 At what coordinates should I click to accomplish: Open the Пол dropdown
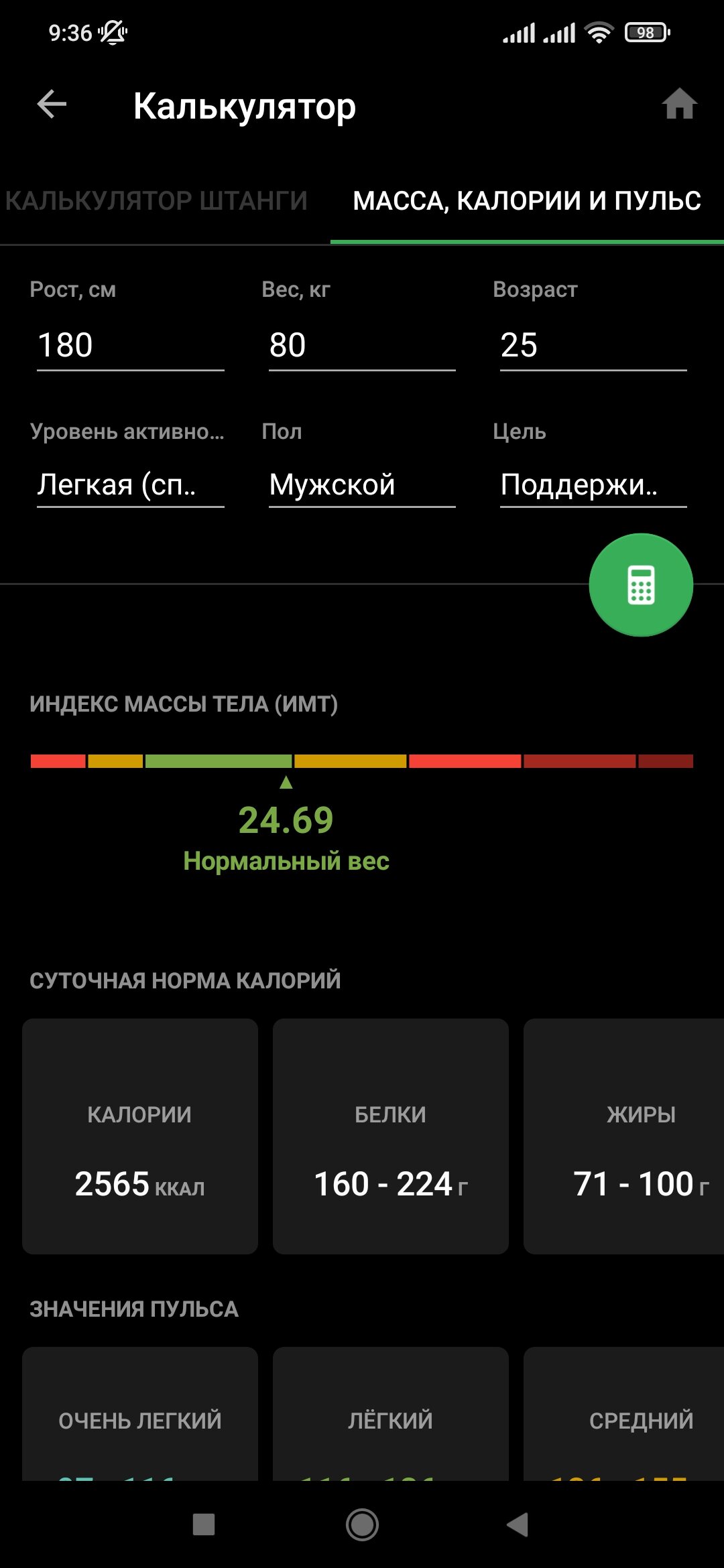(362, 484)
